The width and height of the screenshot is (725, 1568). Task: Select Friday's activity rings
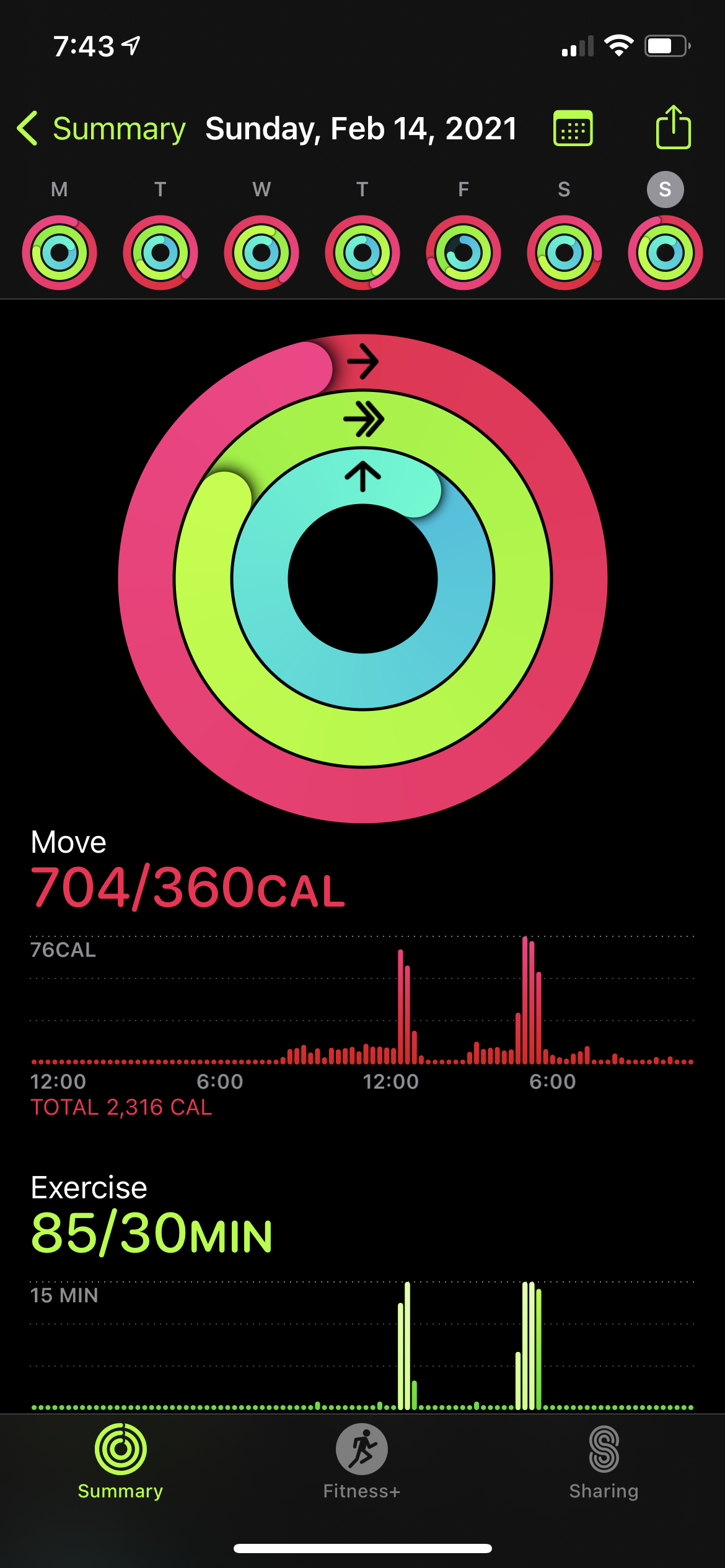tap(464, 252)
